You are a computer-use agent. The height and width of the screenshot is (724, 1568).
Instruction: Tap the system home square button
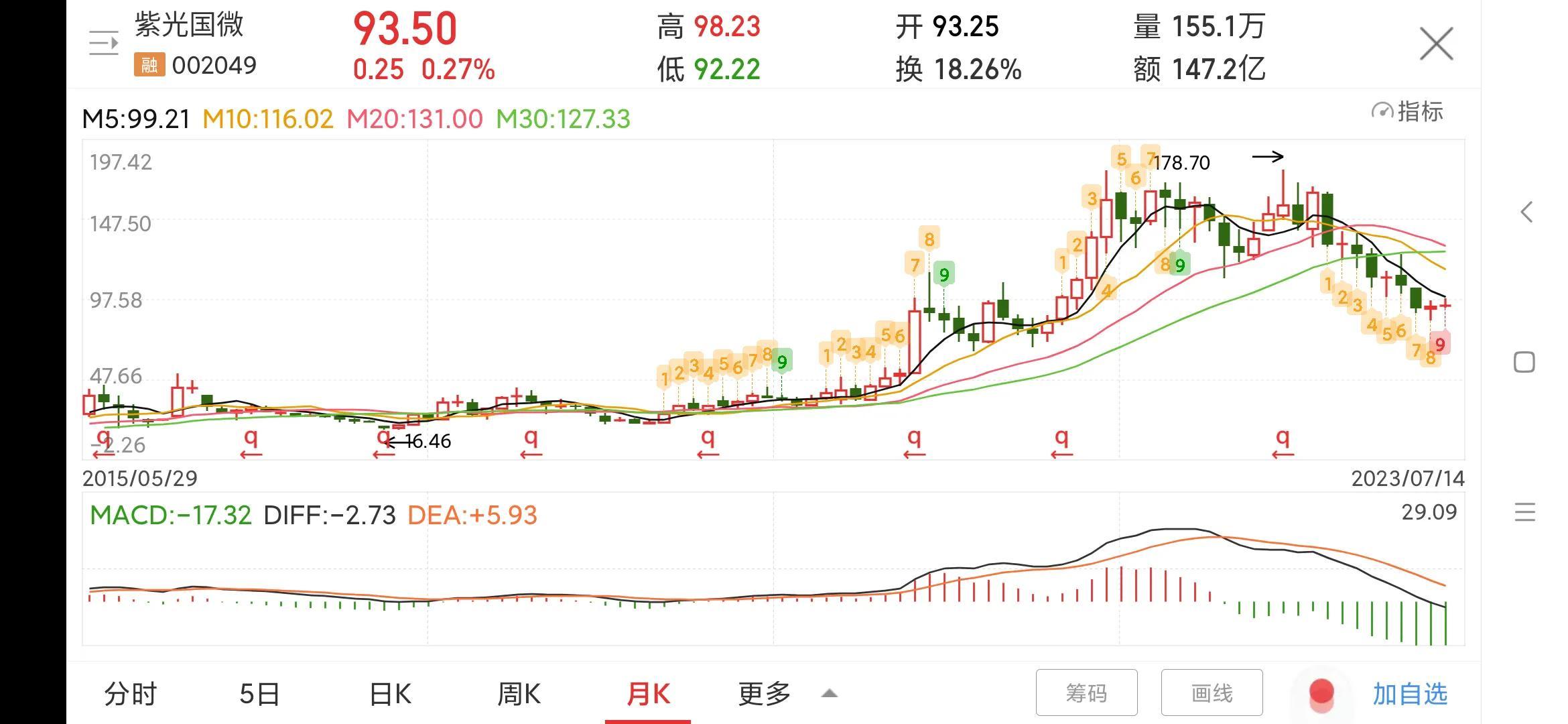point(1524,363)
